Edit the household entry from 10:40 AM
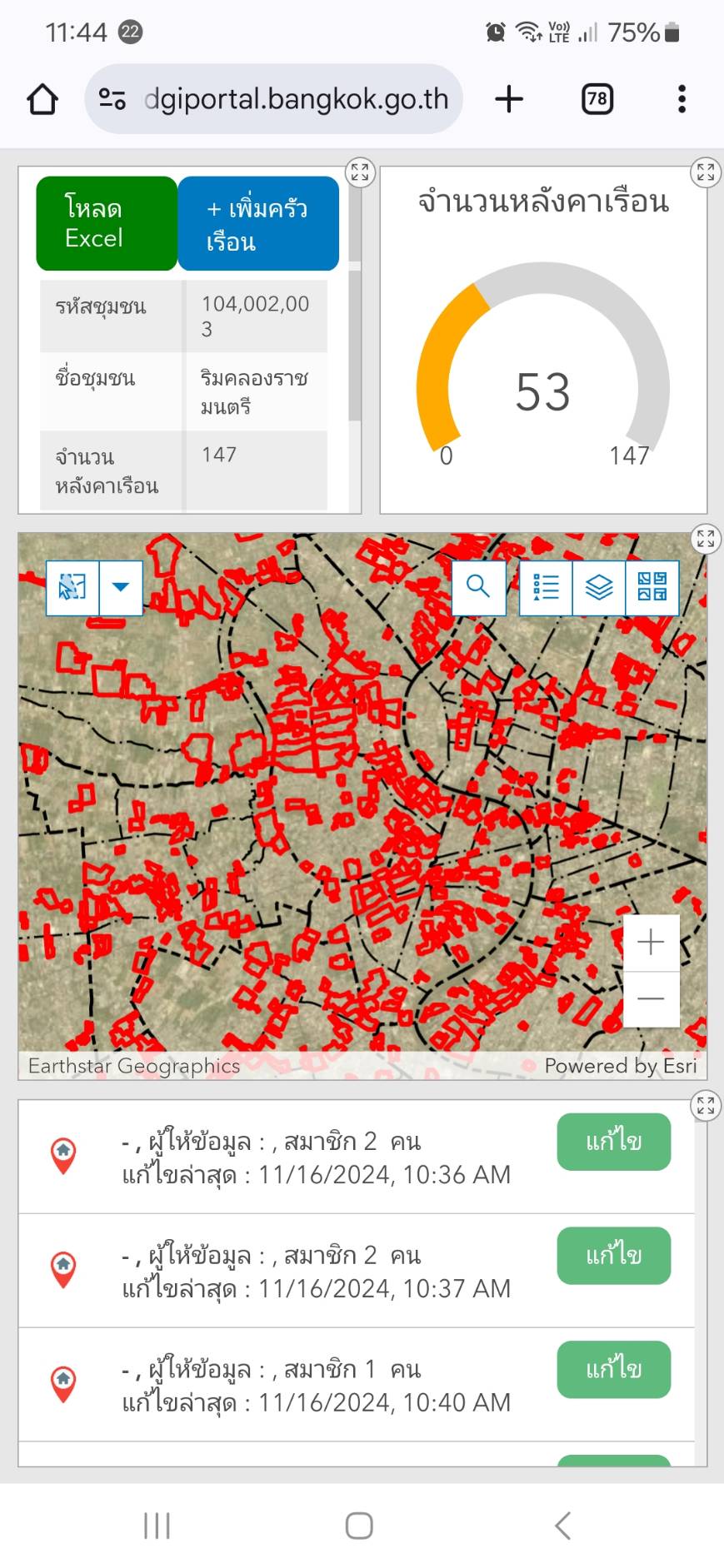The height and width of the screenshot is (1568, 724). (613, 1369)
